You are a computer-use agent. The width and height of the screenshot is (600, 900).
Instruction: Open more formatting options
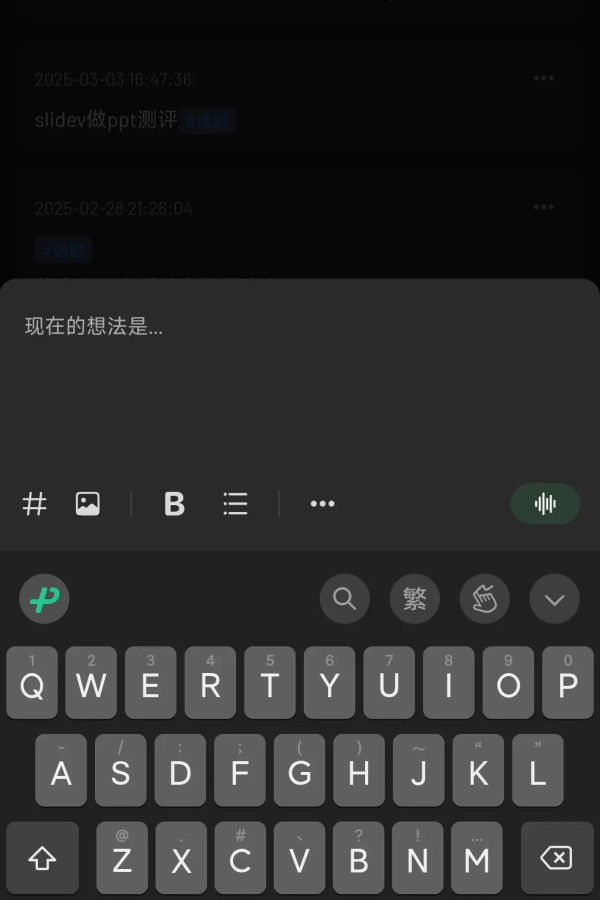click(322, 504)
